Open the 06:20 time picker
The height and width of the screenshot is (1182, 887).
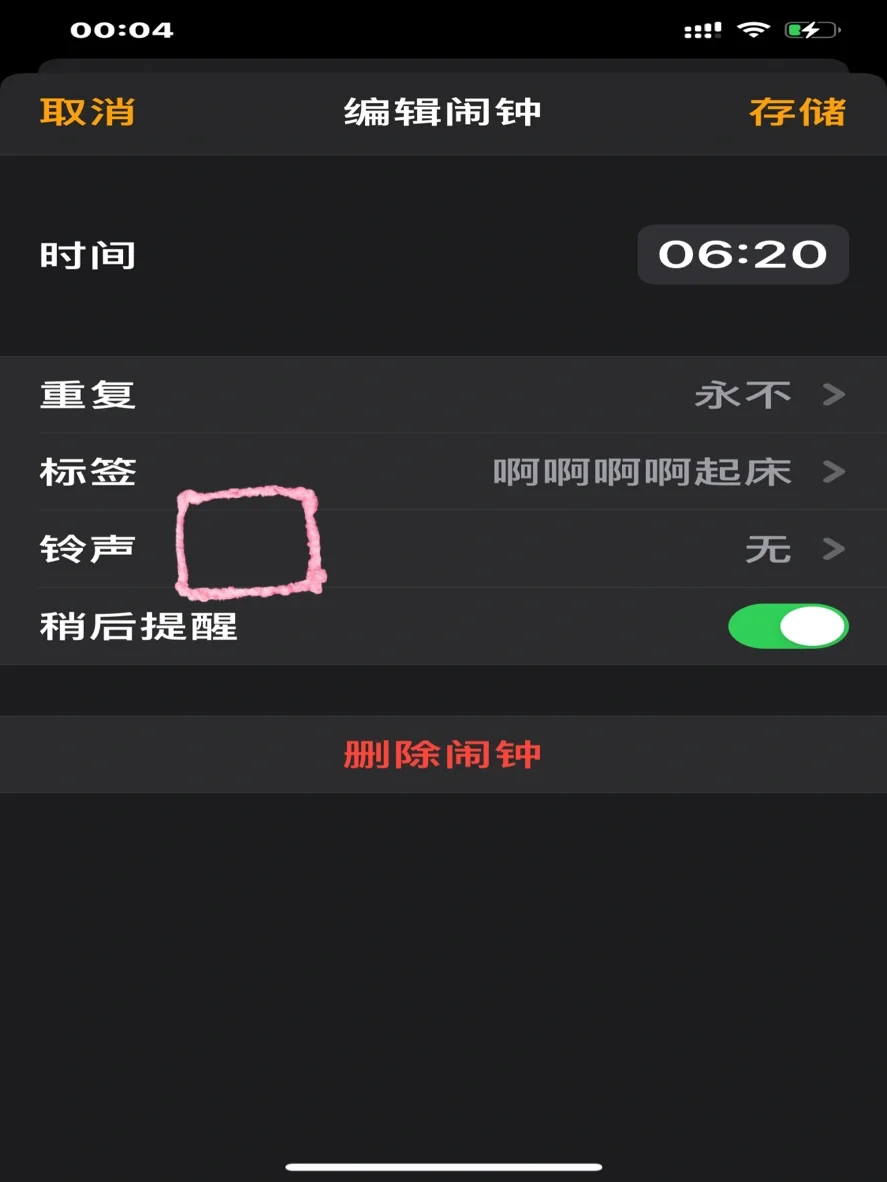pos(742,255)
